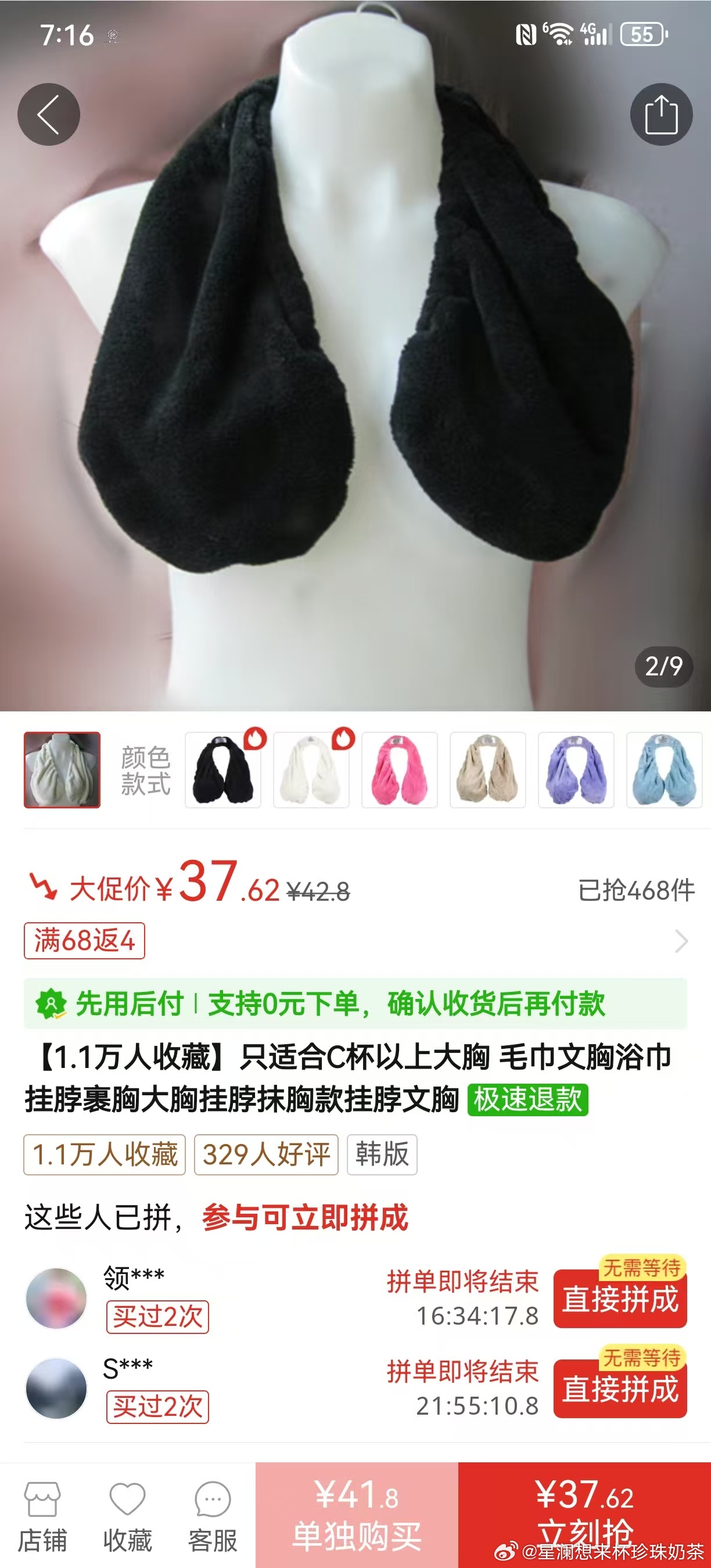Image resolution: width=711 pixels, height=1568 pixels.
Task: Choose the light blue color variant
Action: click(x=663, y=770)
